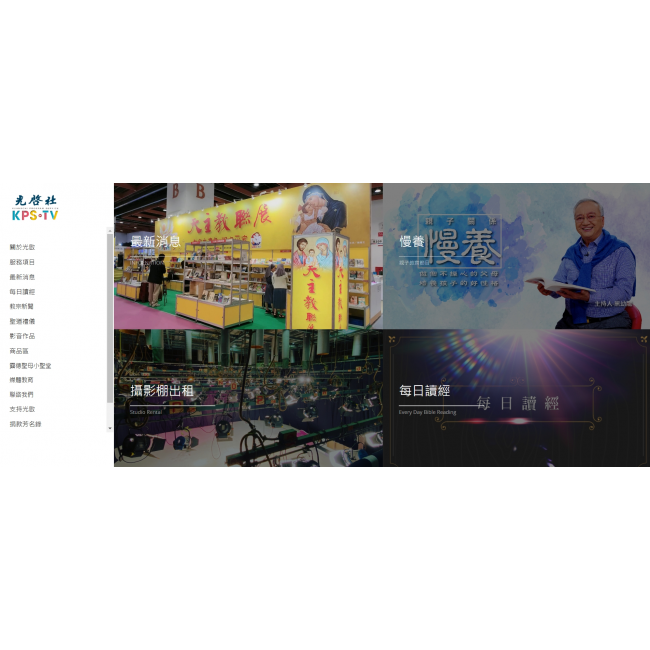Open the 最新消息 photo tile
This screenshot has width=650, height=650.
coord(248,256)
